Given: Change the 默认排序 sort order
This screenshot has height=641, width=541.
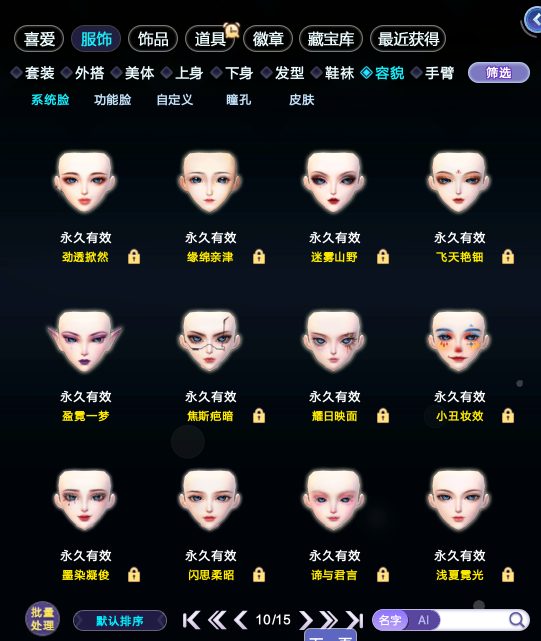Looking at the screenshot, I should 120,621.
